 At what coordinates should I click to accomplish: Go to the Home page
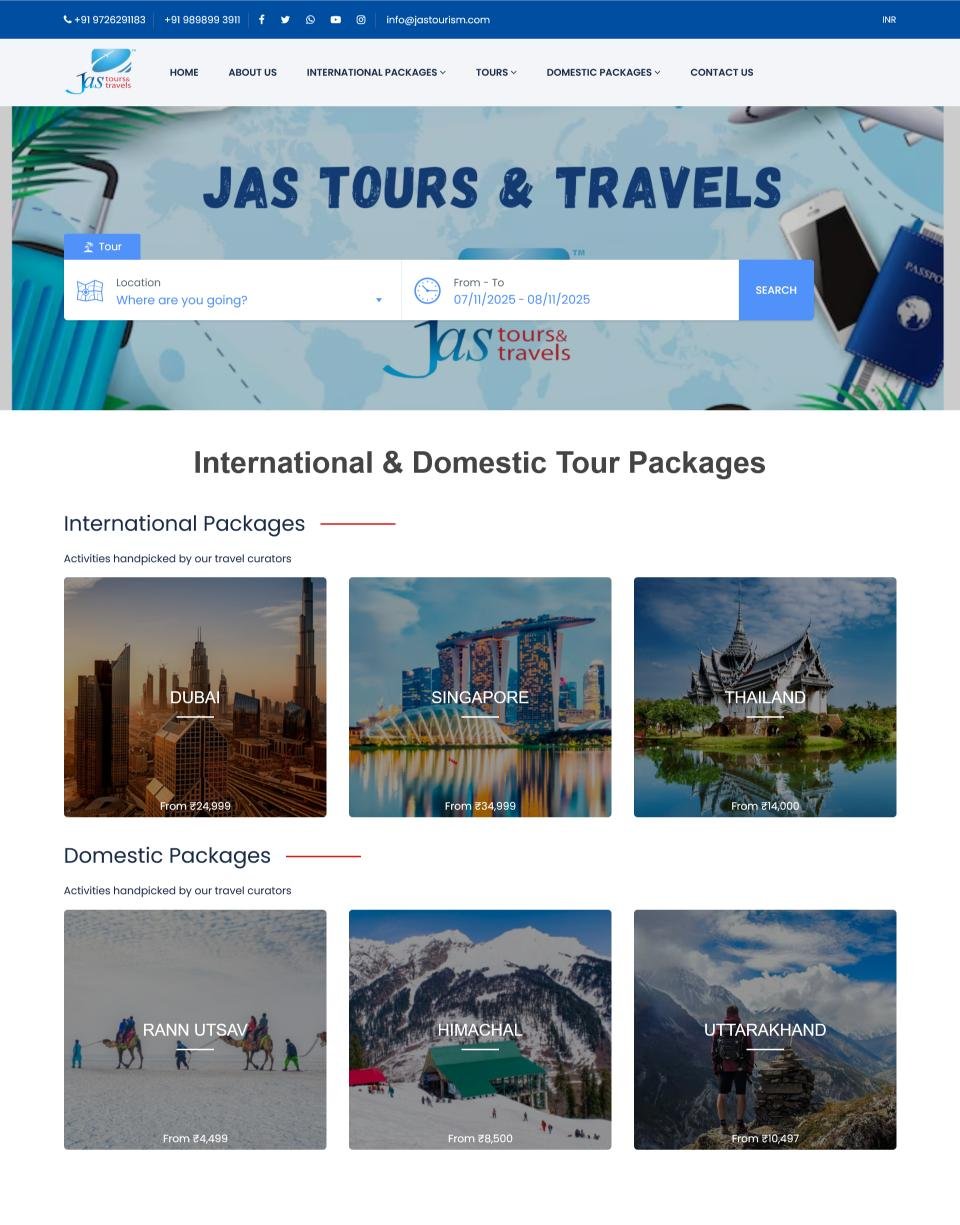tap(184, 73)
